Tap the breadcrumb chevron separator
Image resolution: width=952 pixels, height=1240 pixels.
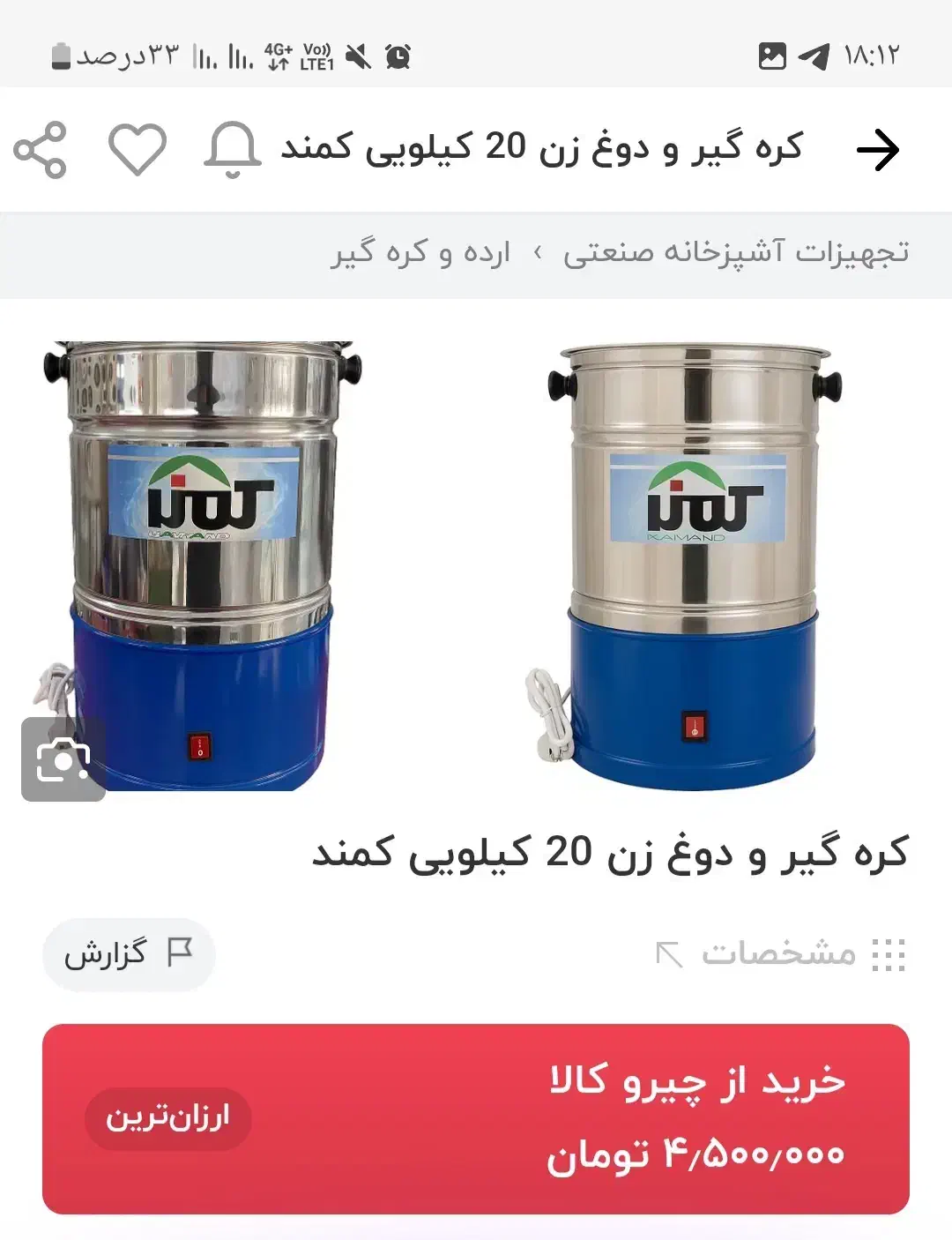pos(539,253)
